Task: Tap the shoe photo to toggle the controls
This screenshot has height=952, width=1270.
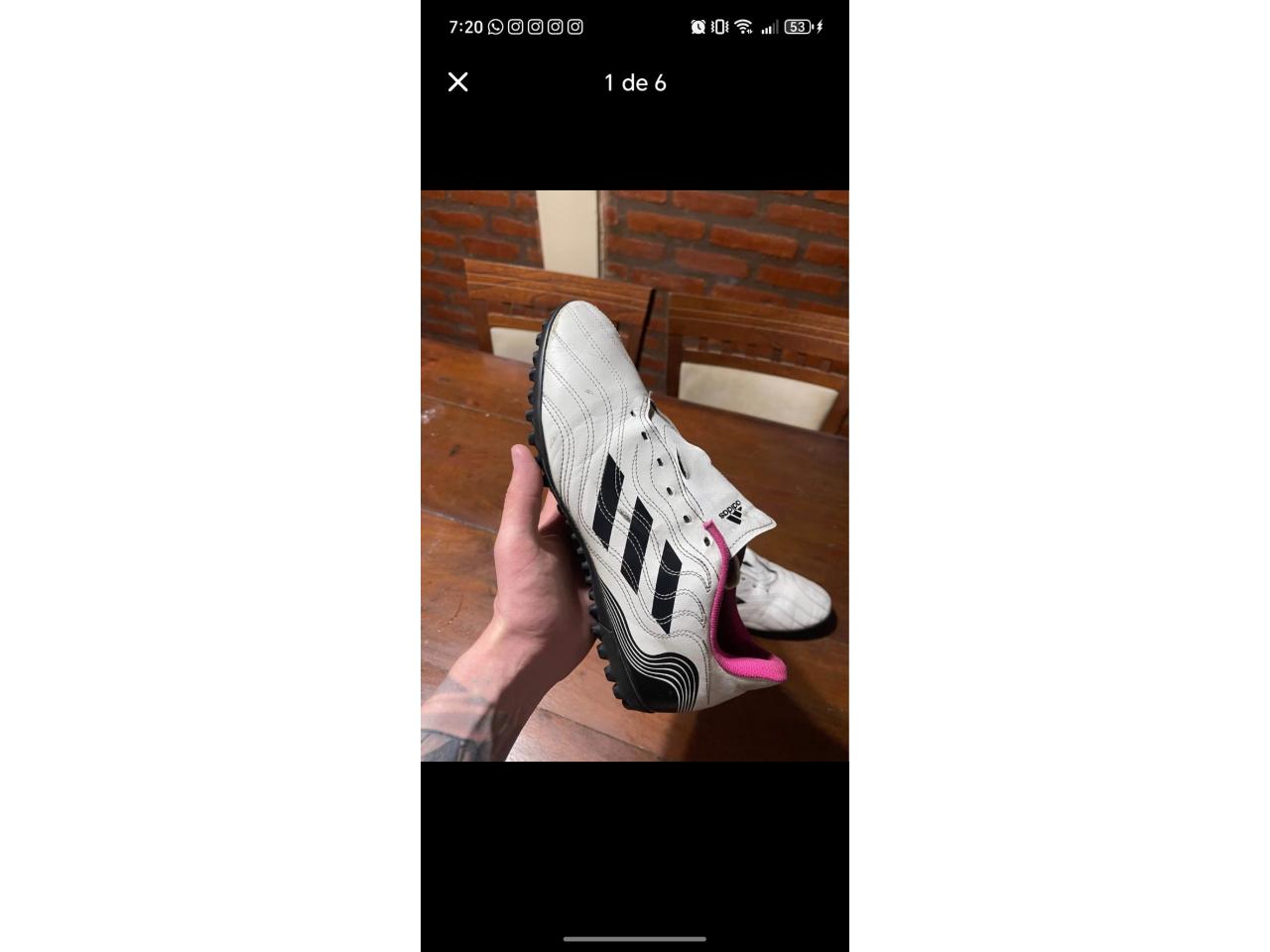Action: (x=635, y=476)
